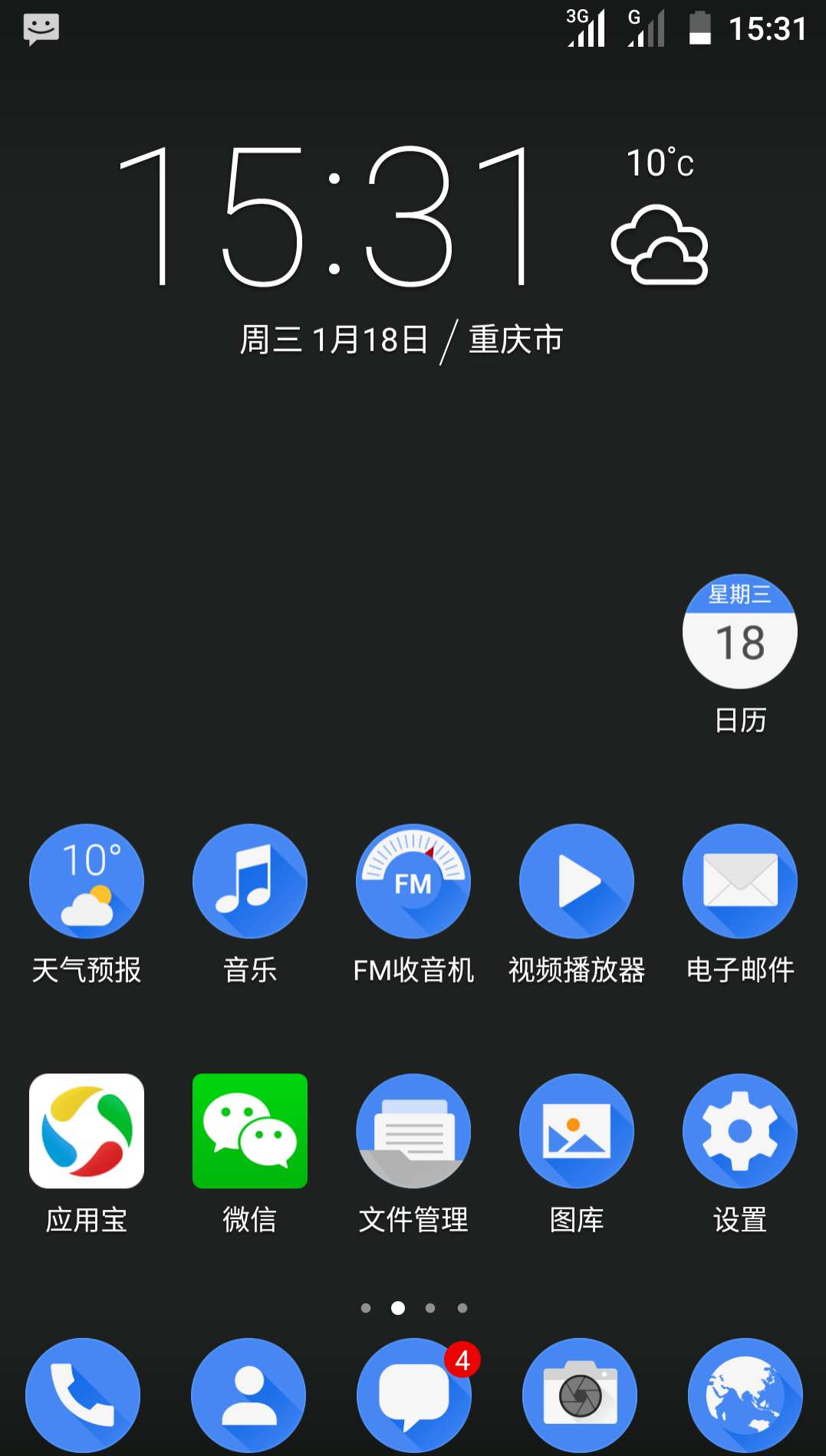Start the FM收音机 radio app
This screenshot has width=826, height=1456.
click(413, 882)
